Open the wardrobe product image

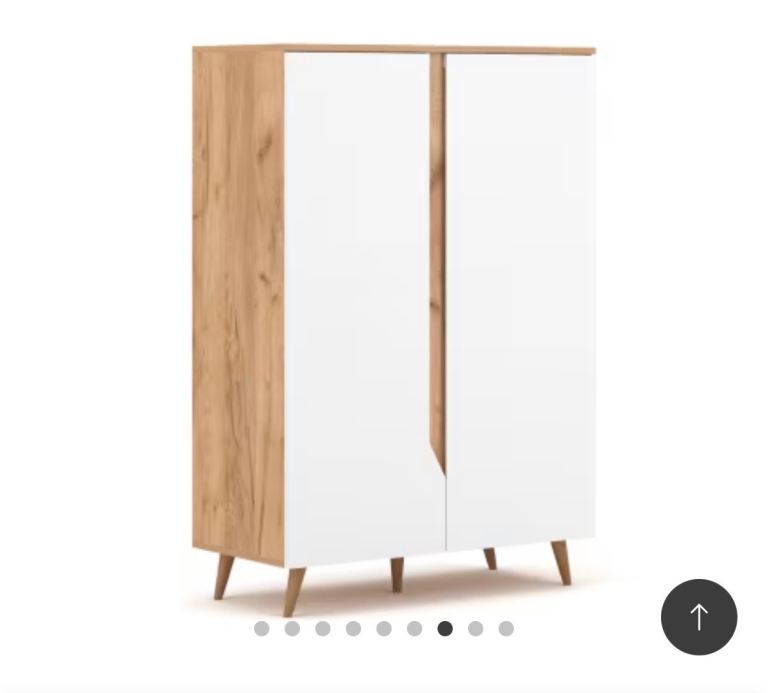(x=393, y=320)
